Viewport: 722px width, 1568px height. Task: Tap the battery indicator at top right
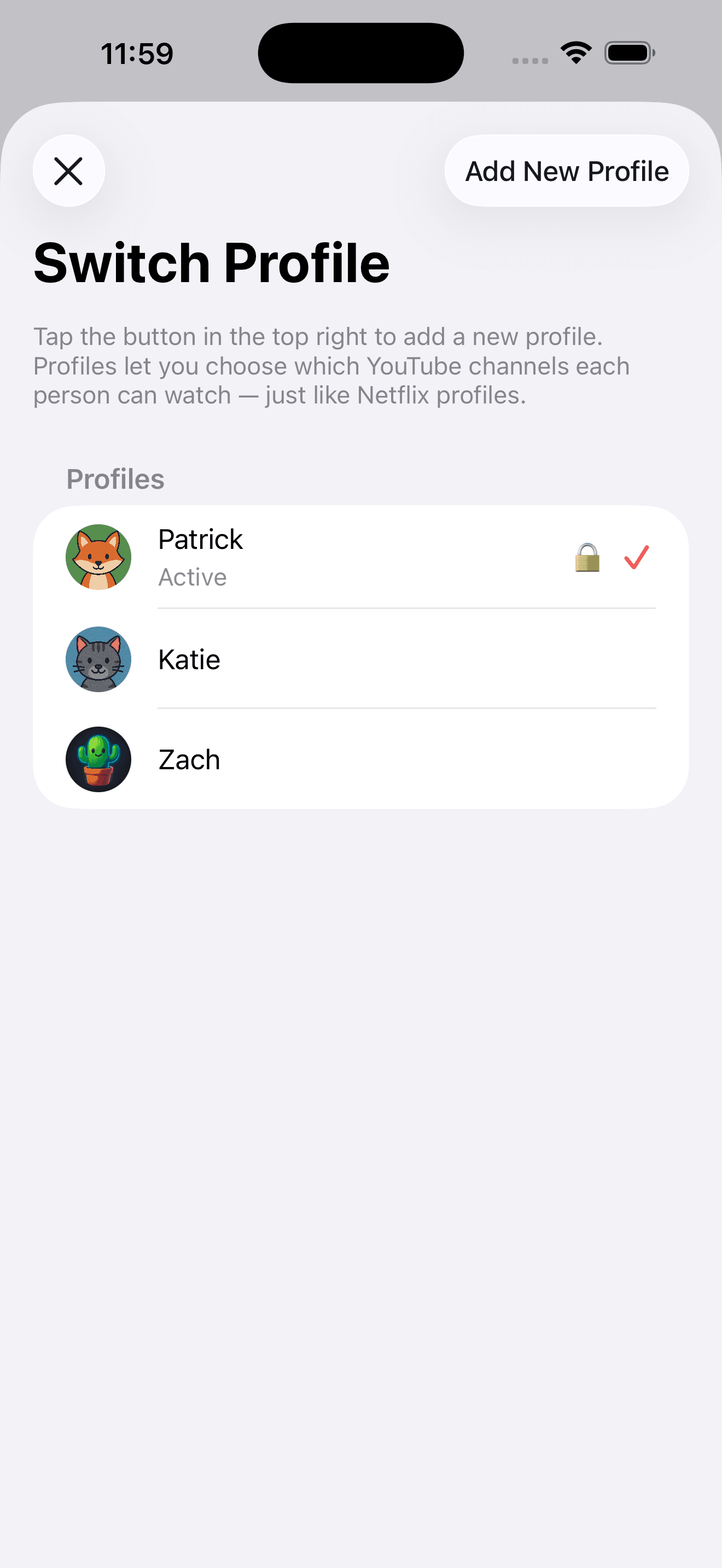tap(628, 53)
